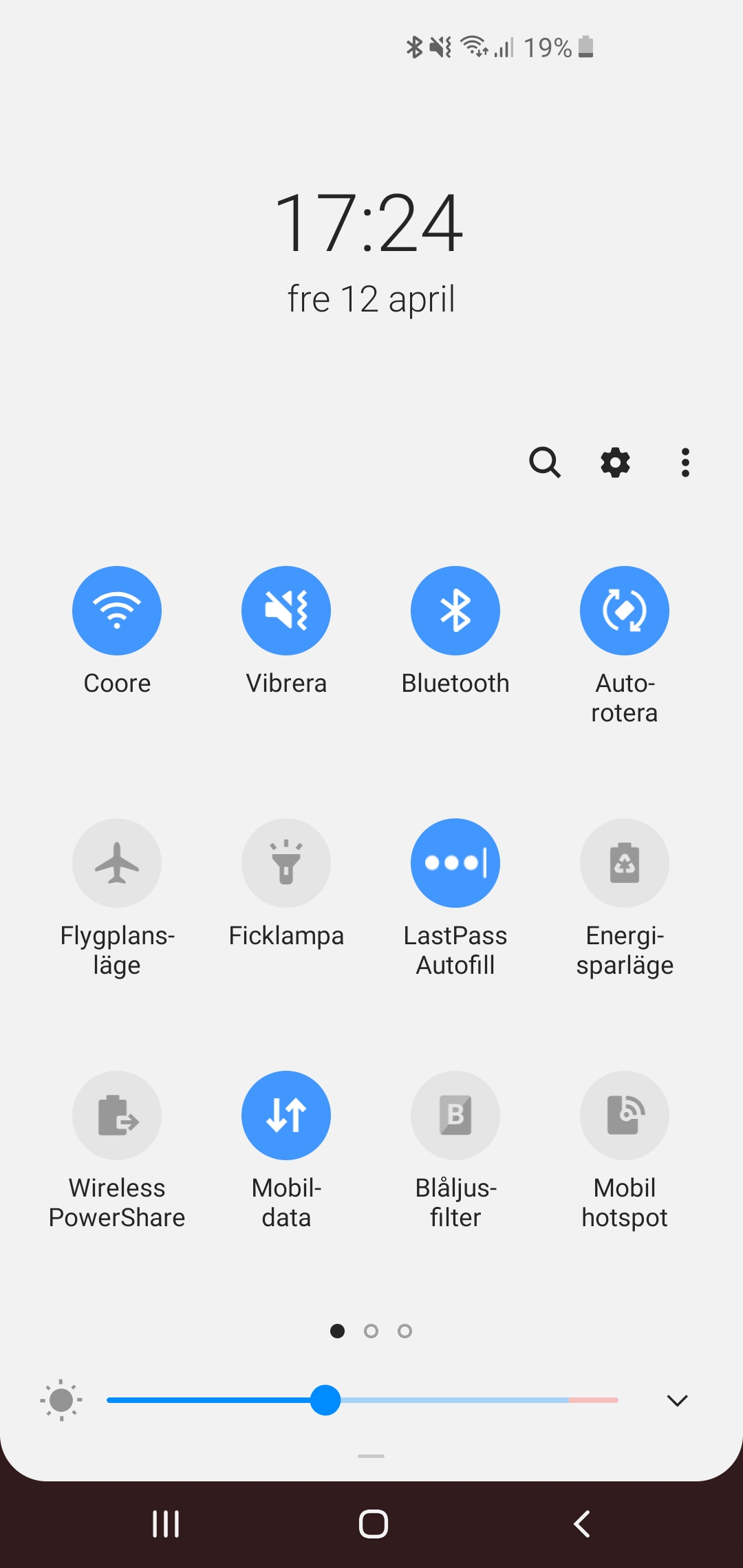This screenshot has width=743, height=1568.
Task: Turn on Mobil hotspot
Action: [x=625, y=1115]
